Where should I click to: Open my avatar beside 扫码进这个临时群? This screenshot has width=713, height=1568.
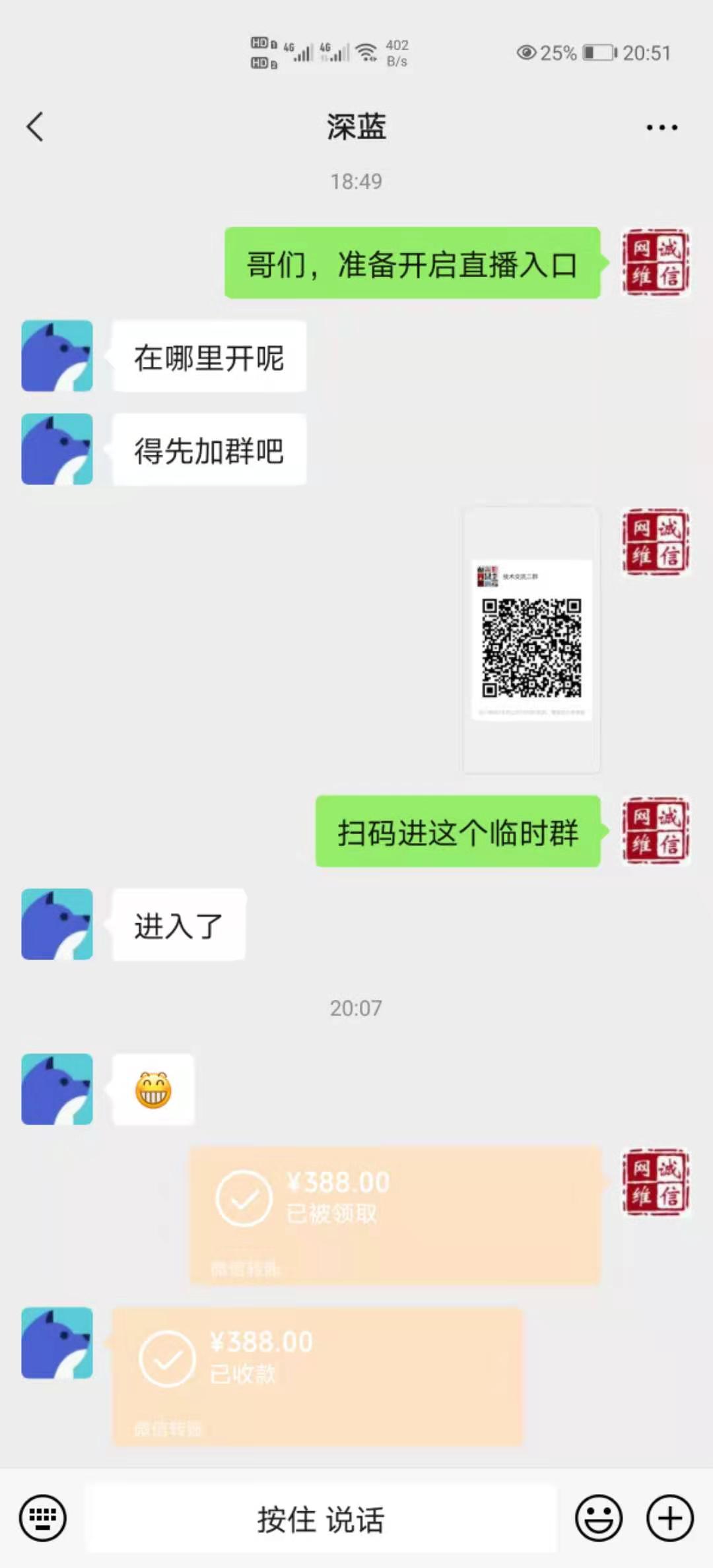[656, 831]
